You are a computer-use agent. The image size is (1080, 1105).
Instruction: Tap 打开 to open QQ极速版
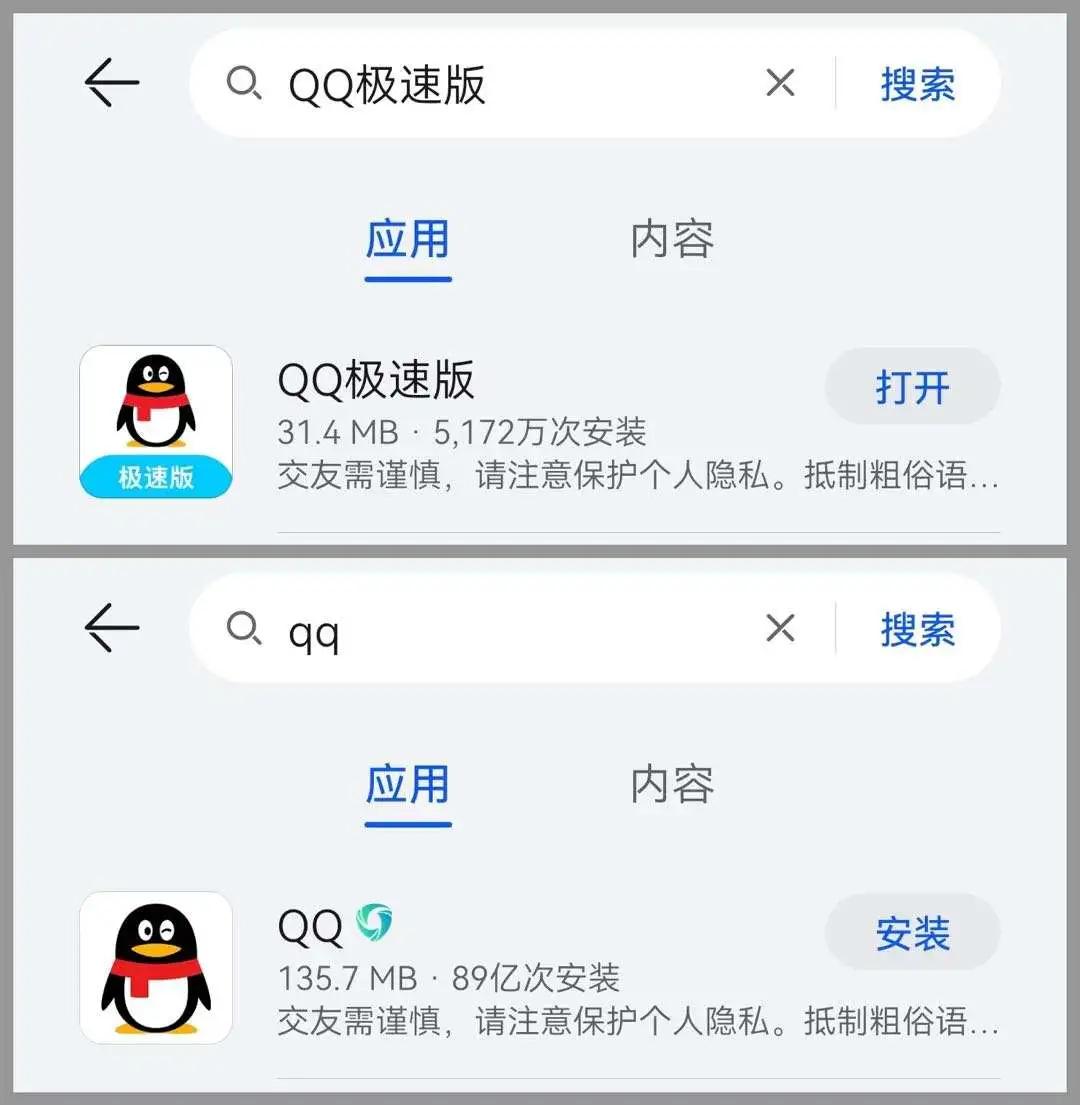click(912, 386)
